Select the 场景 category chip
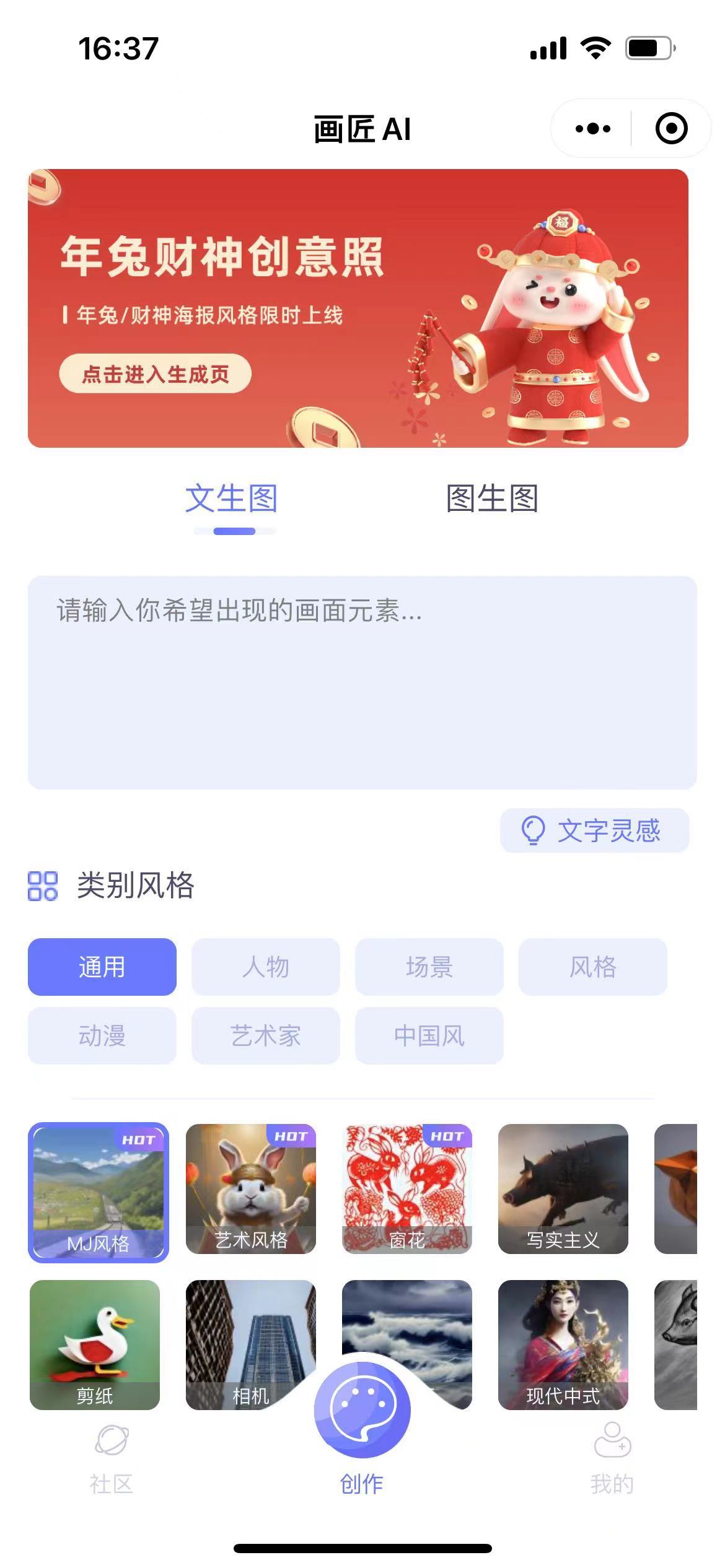This screenshot has height=1568, width=725. click(429, 967)
